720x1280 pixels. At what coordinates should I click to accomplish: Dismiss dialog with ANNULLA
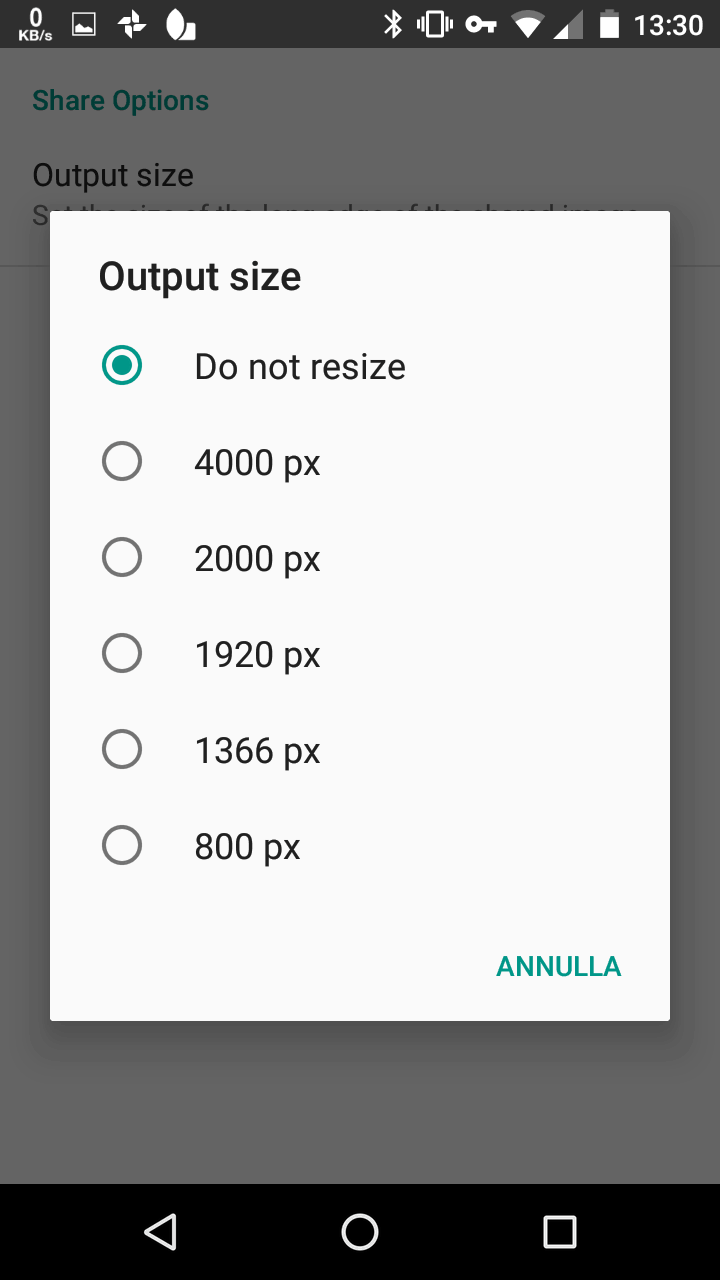tap(558, 966)
